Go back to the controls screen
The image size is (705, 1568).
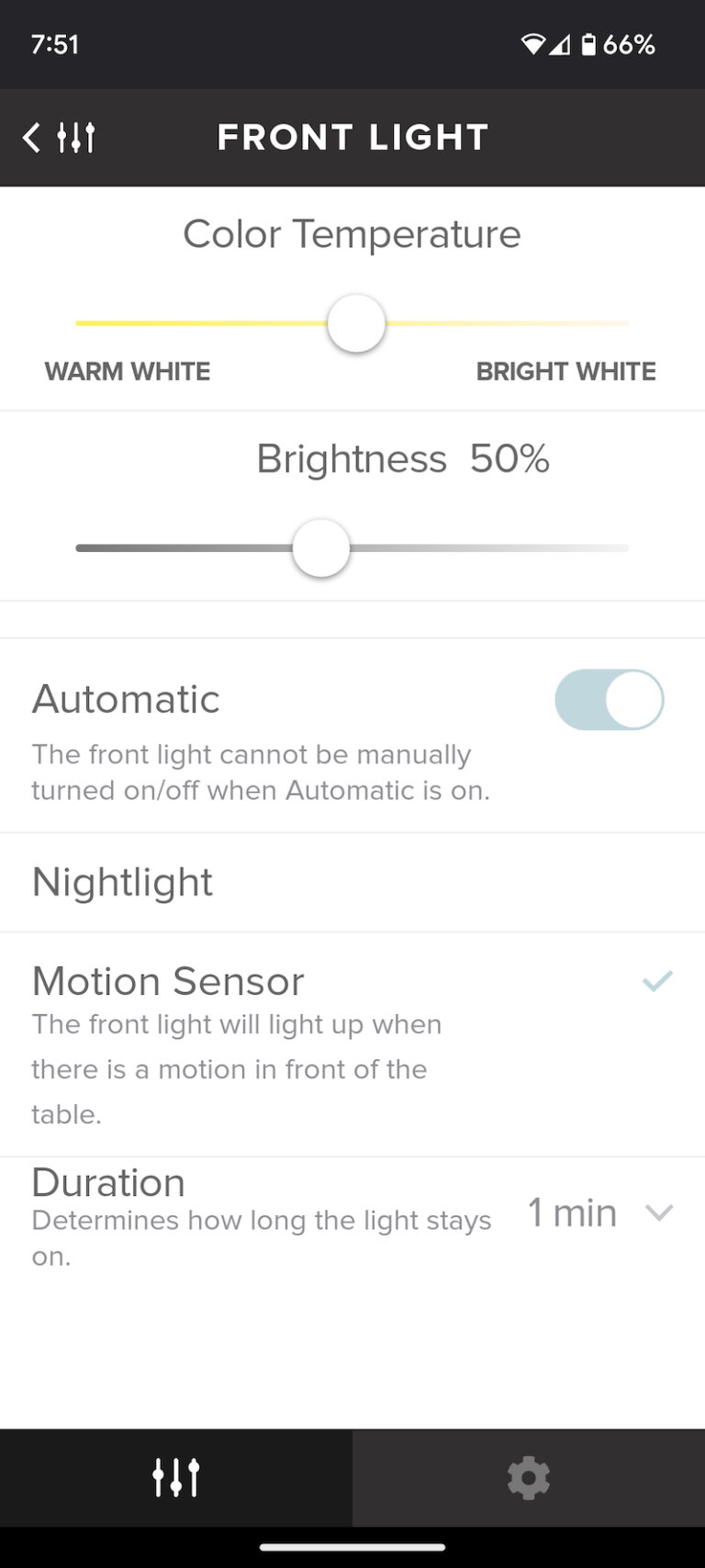pyautogui.click(x=57, y=138)
